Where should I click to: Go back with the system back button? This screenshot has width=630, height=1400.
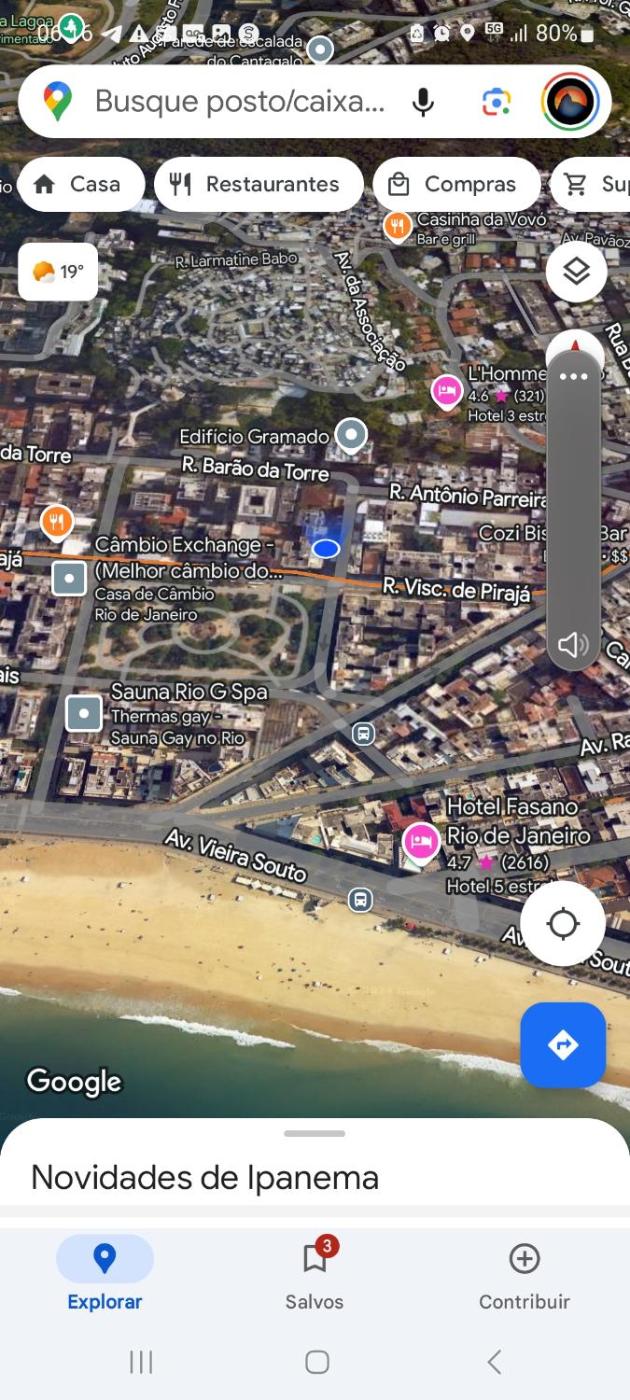pyautogui.click(x=493, y=1361)
